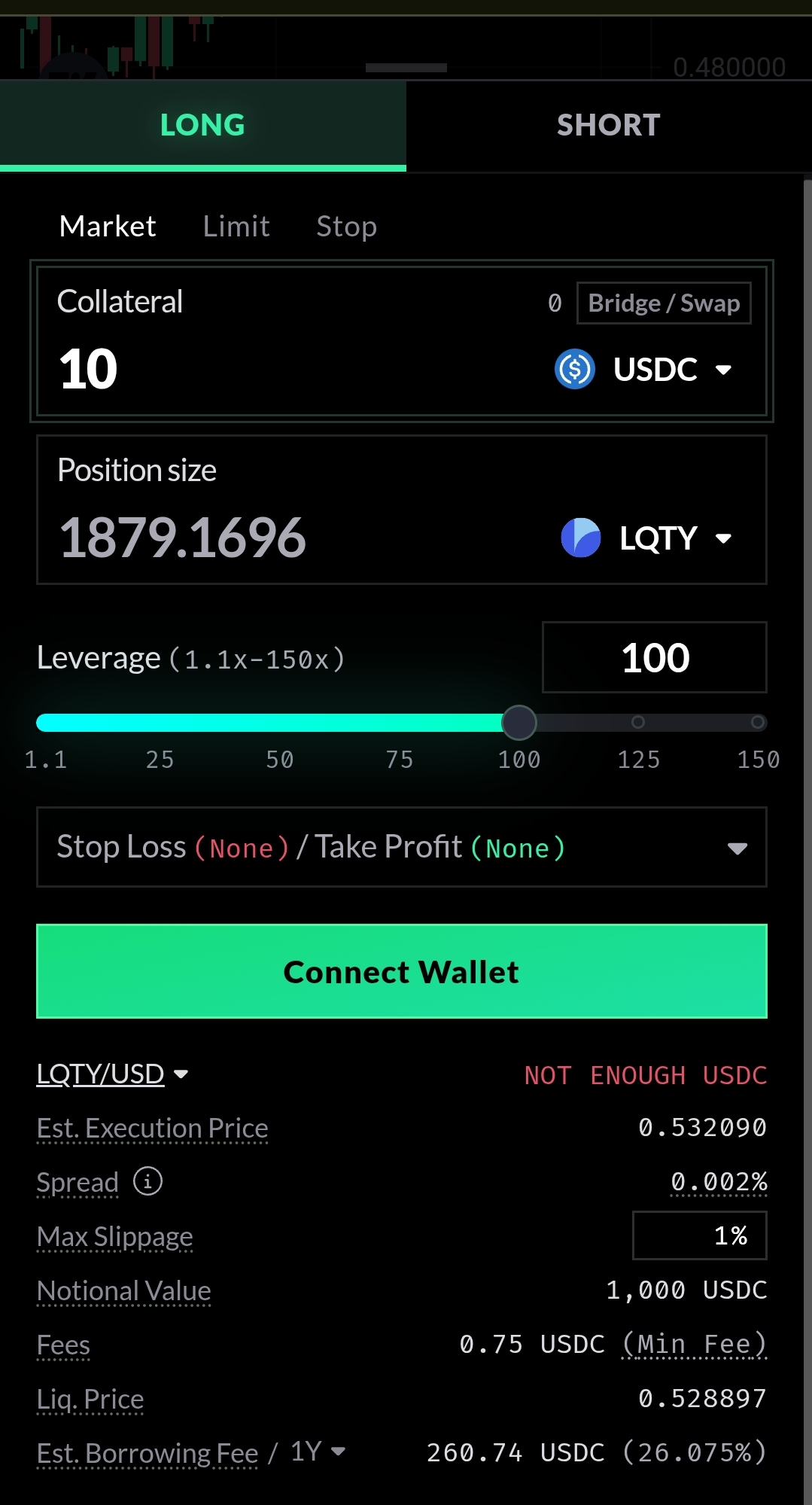The image size is (812, 1505).
Task: Set leverage slider to 150
Action: point(758,722)
